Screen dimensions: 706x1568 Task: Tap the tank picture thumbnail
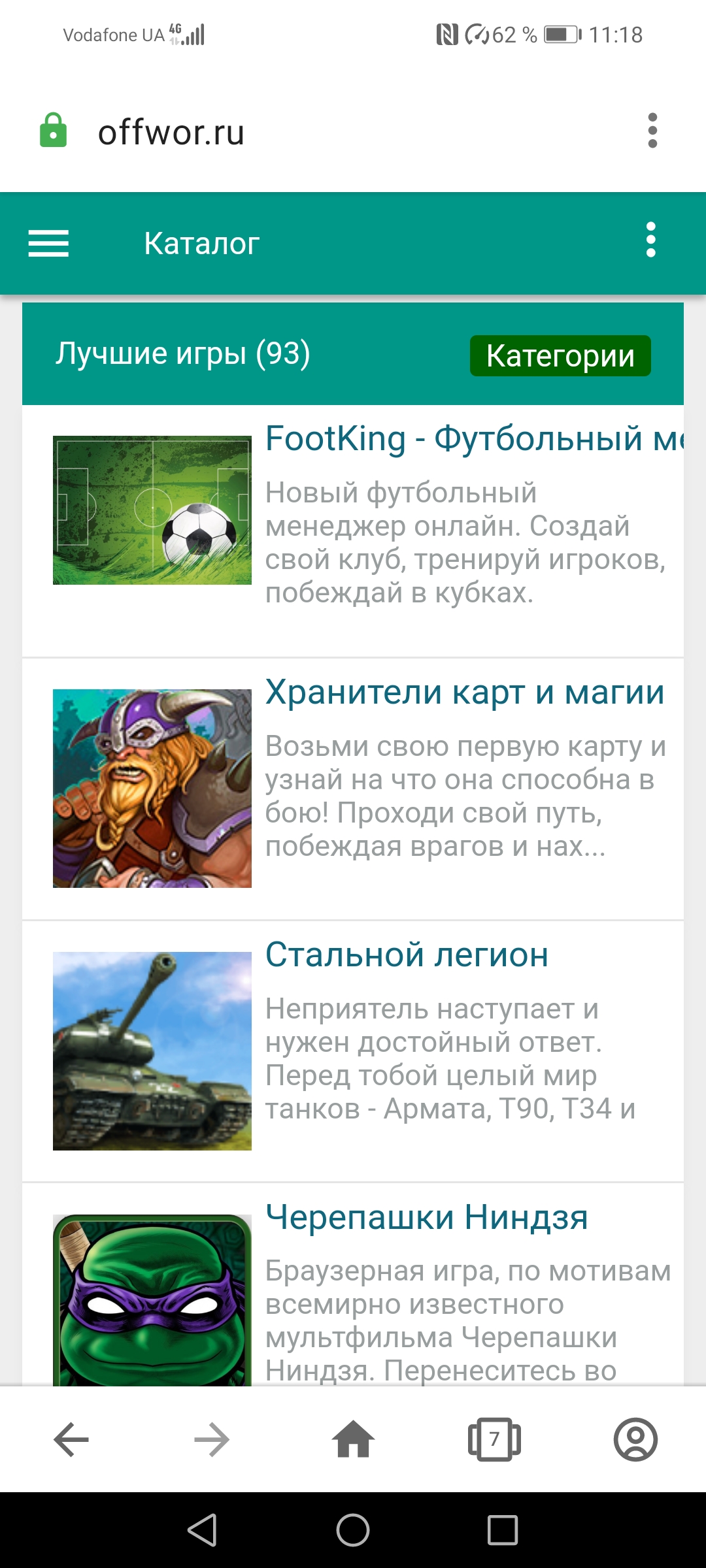coord(152,1051)
